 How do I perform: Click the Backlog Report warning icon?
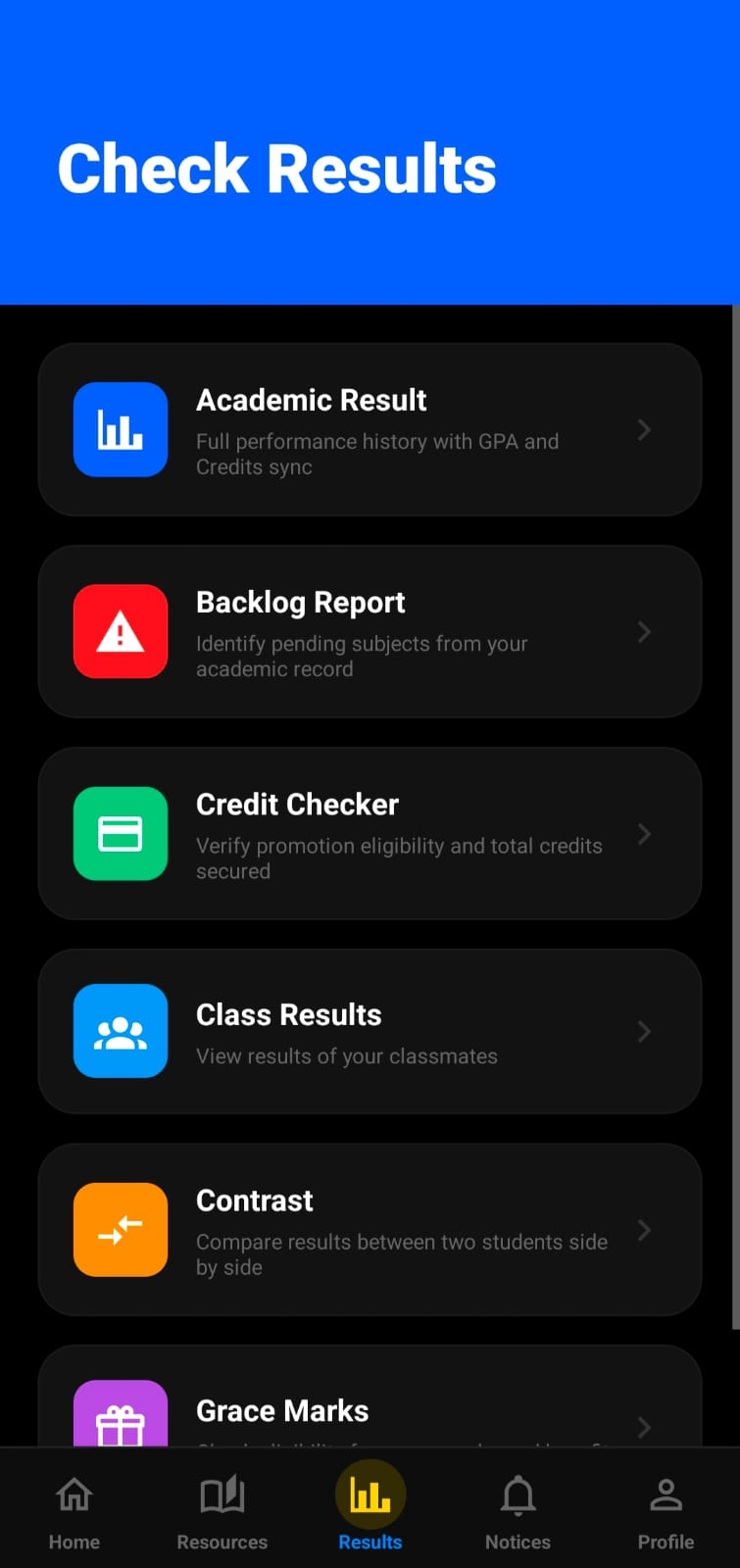tap(120, 631)
